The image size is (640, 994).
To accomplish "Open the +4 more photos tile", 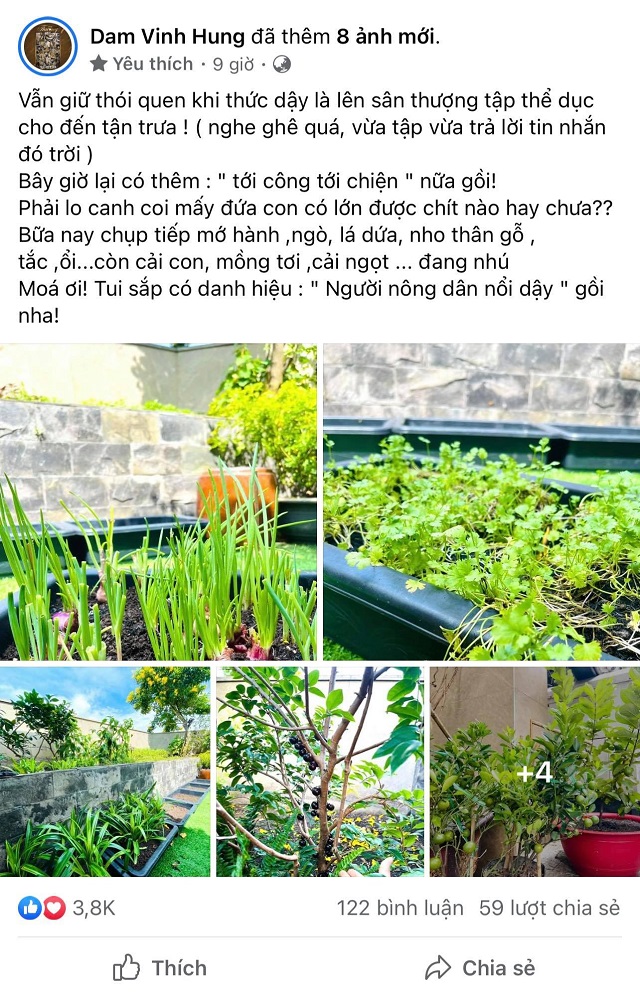I will tap(535, 771).
